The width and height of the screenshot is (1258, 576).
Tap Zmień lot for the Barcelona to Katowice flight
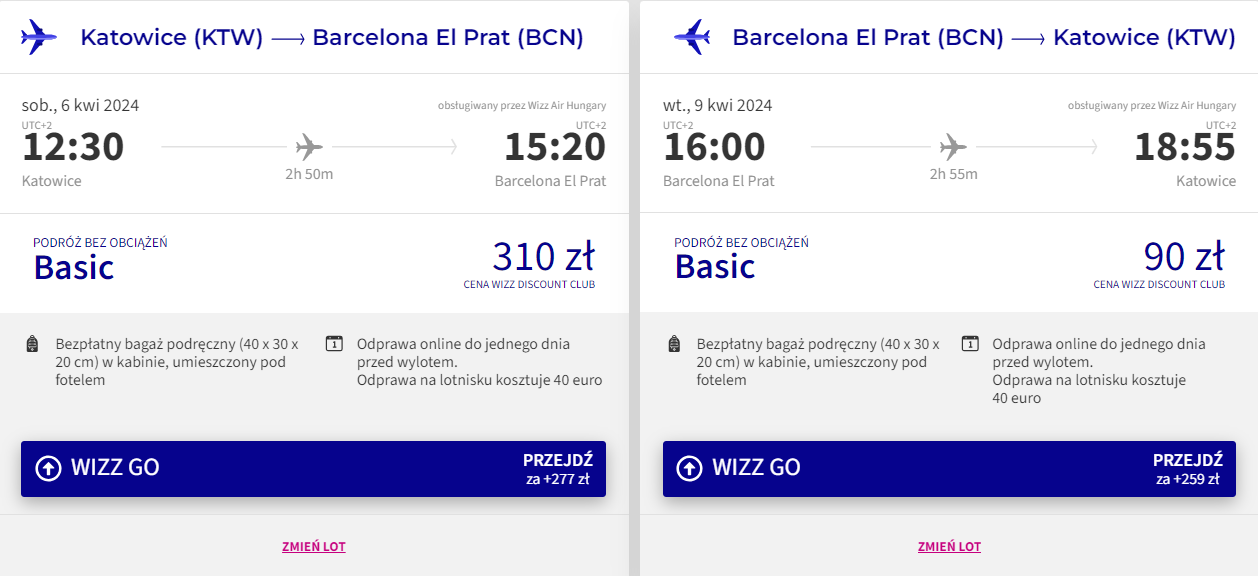949,547
